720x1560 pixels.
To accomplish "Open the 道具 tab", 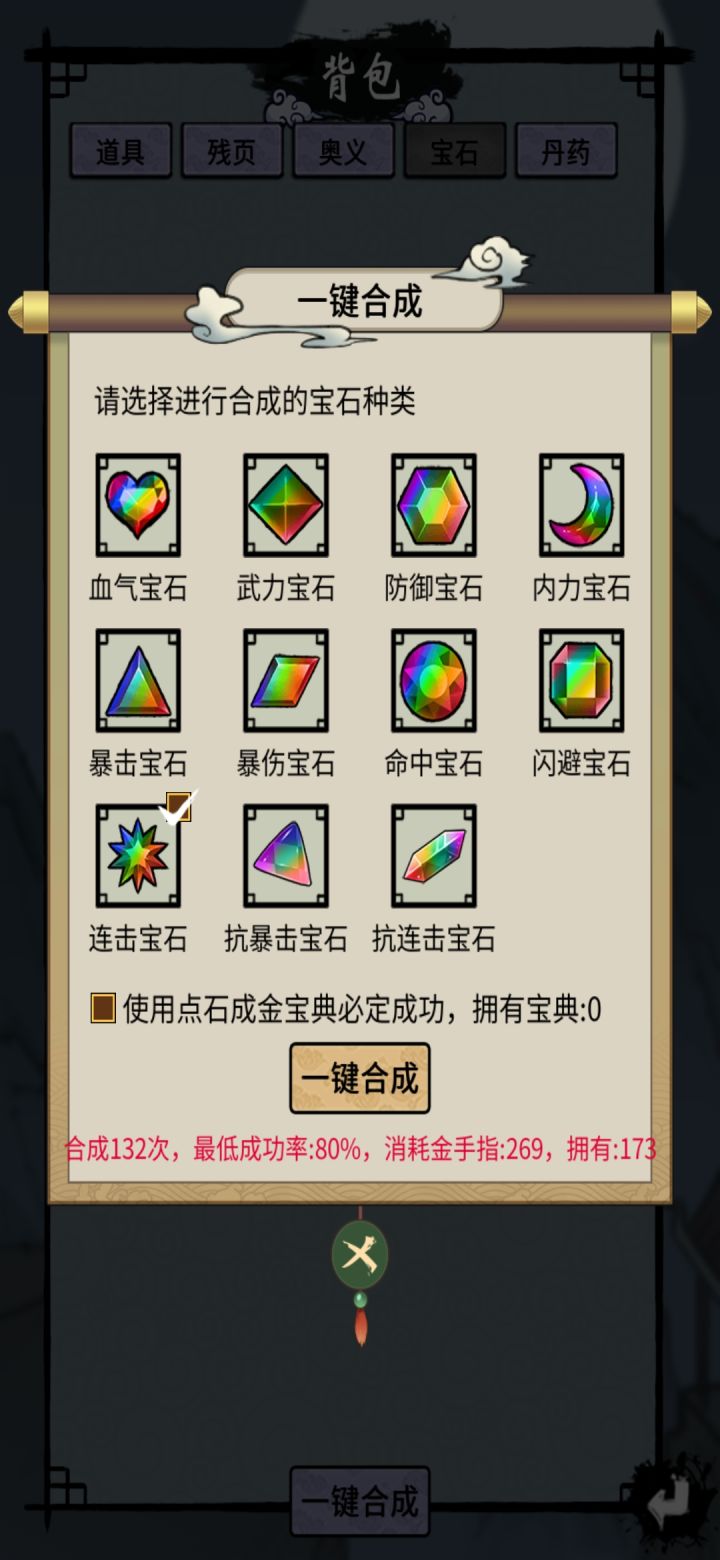I will tap(120, 150).
